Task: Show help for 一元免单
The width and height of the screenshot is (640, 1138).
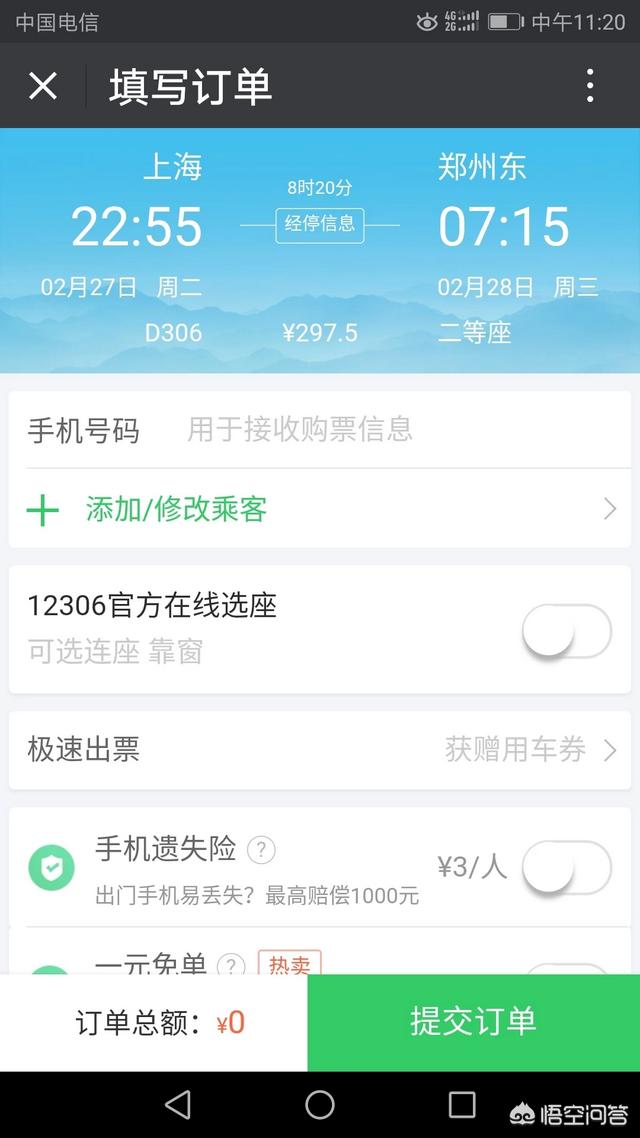Action: pos(231,966)
